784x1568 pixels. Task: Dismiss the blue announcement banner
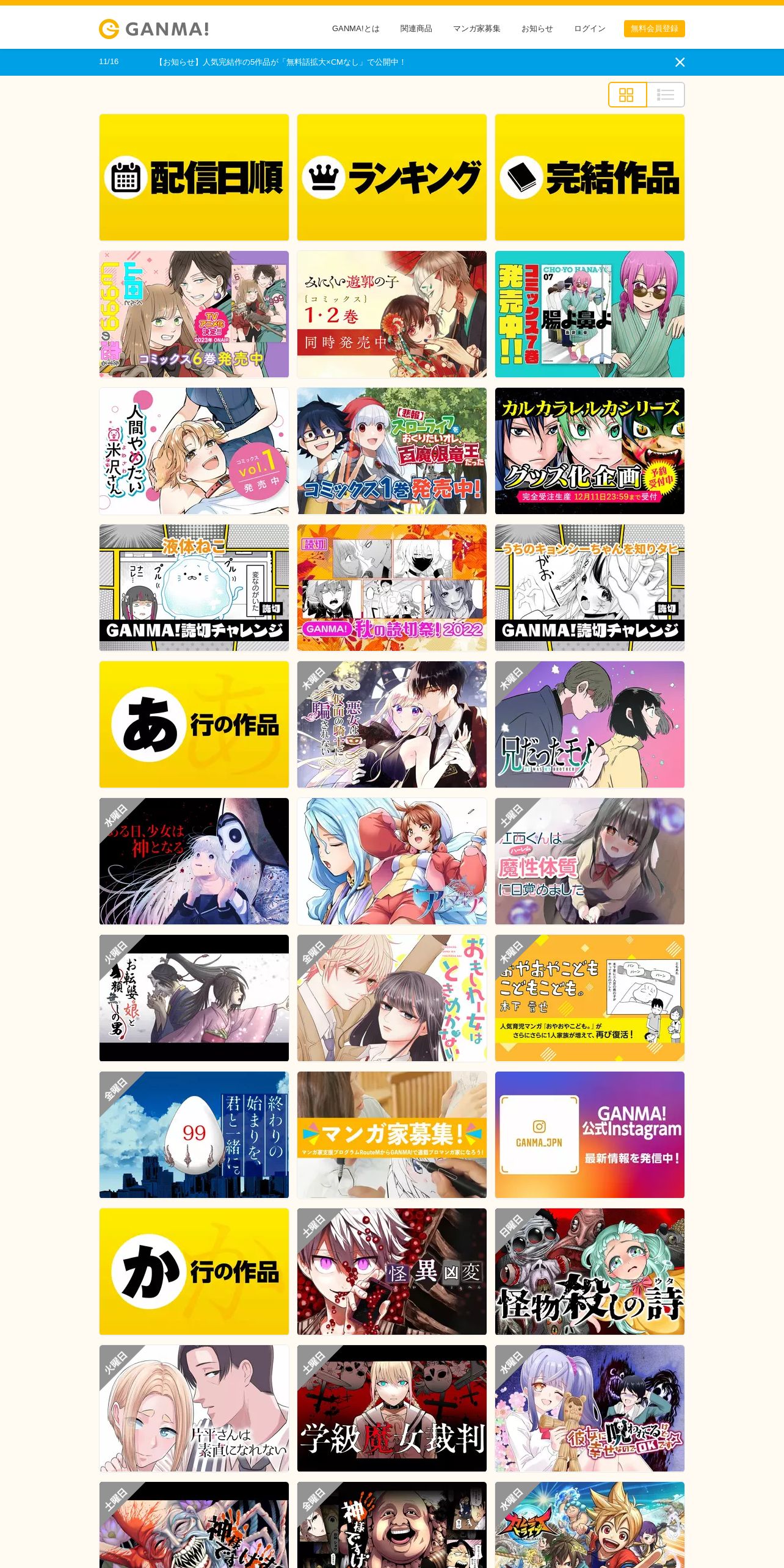coord(680,62)
